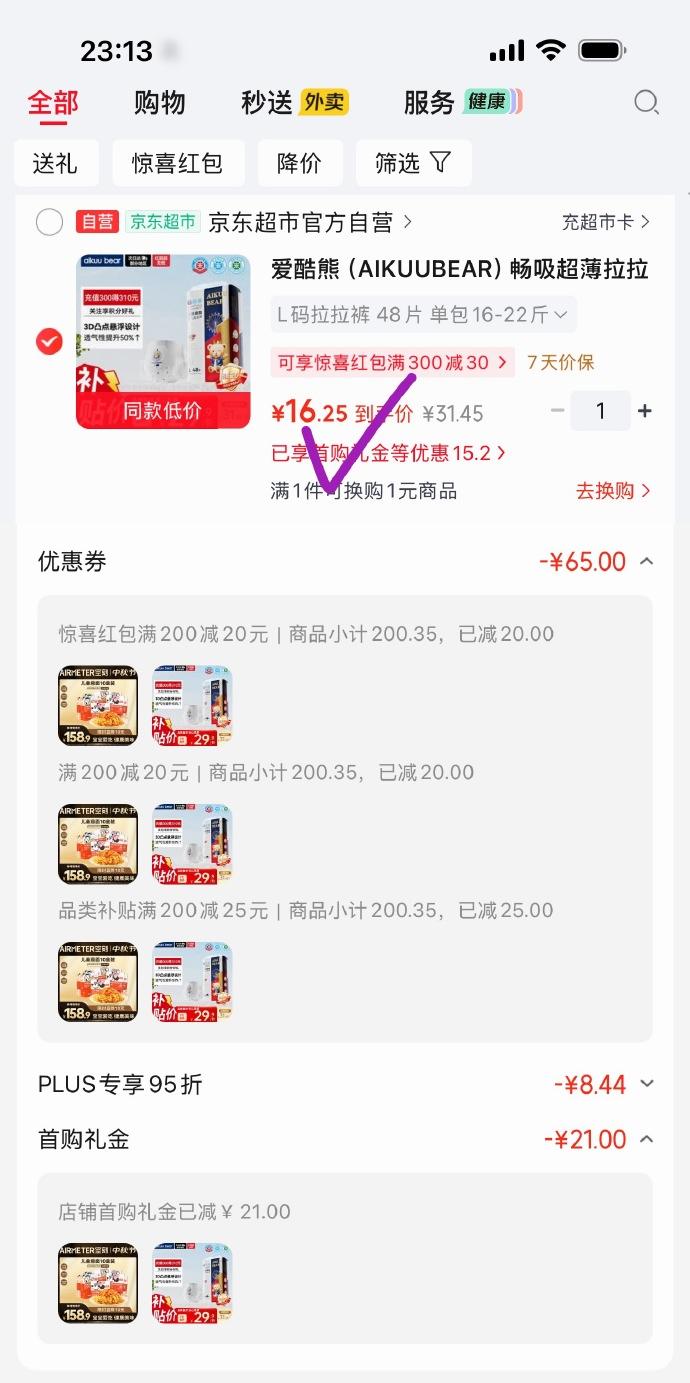Expand the PLUS专享95折 details
The image size is (690, 1383).
click(647, 1084)
